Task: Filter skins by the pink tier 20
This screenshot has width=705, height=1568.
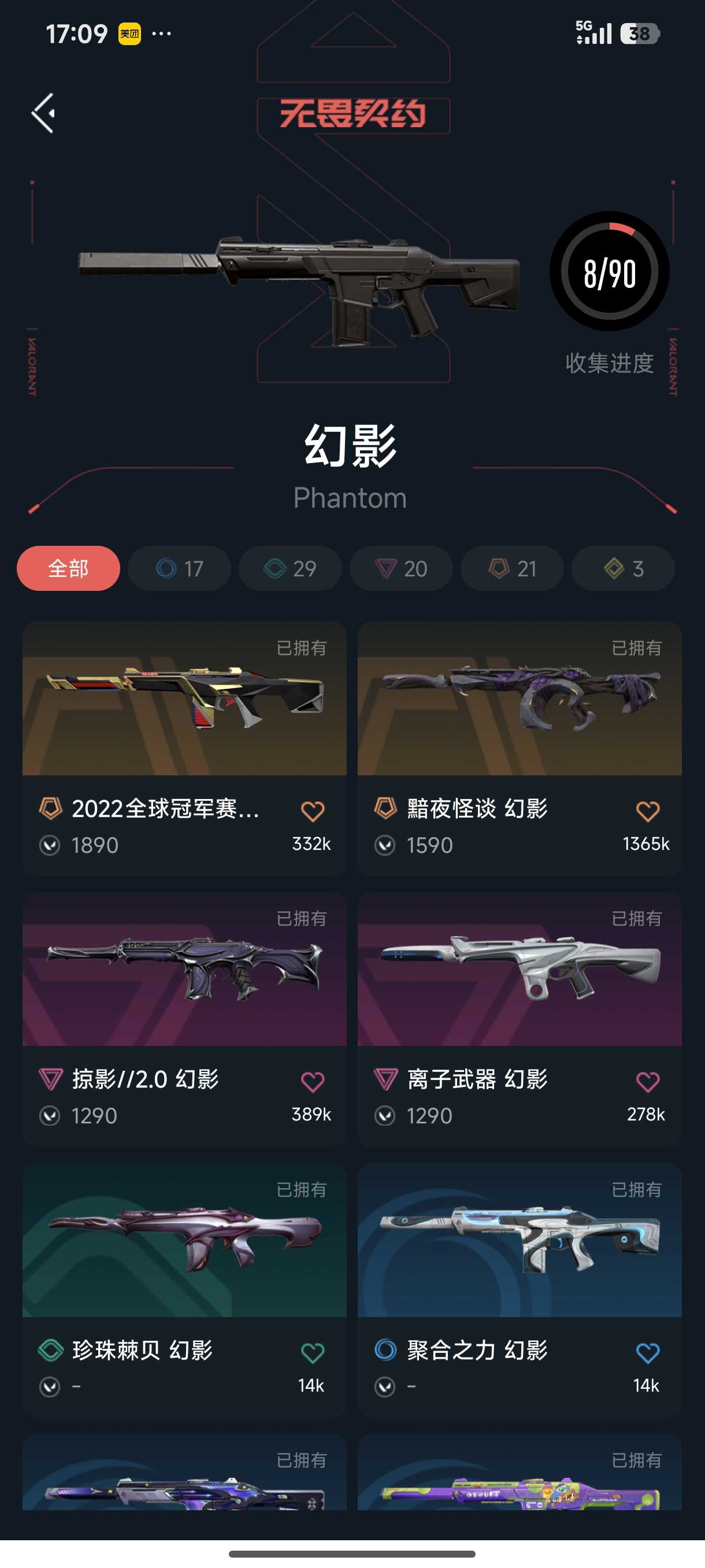Action: [x=402, y=568]
